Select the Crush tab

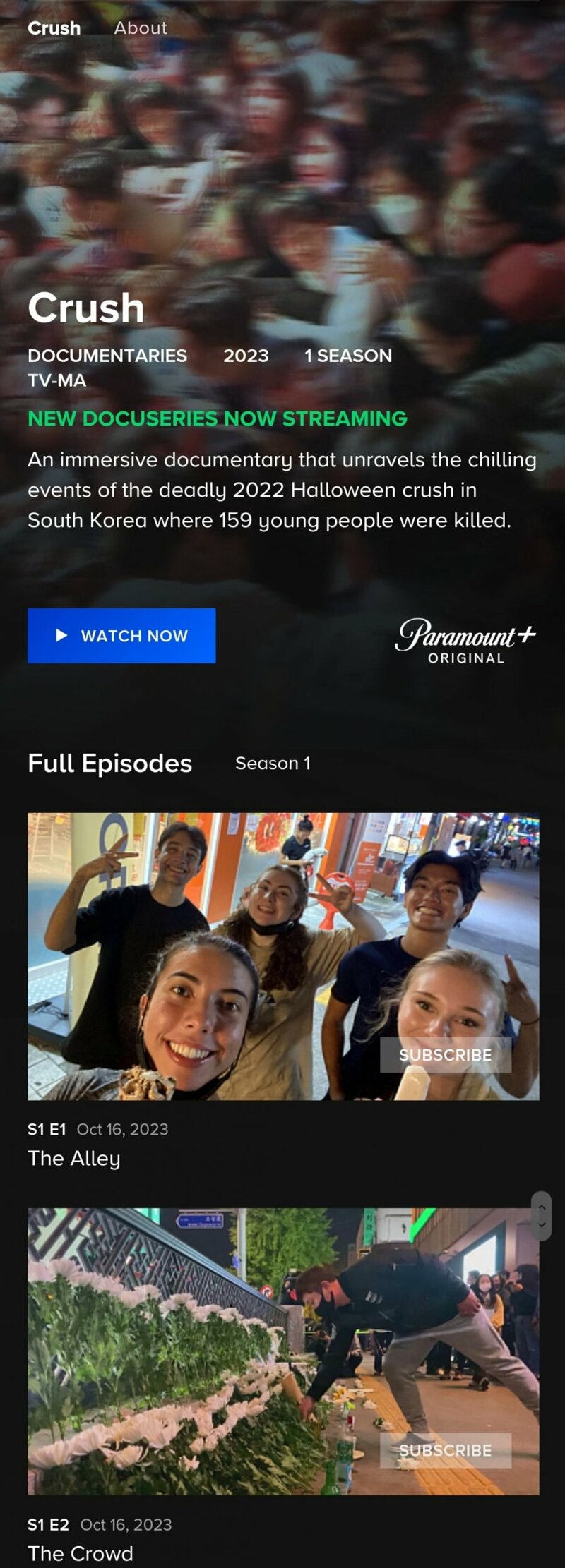(54, 28)
